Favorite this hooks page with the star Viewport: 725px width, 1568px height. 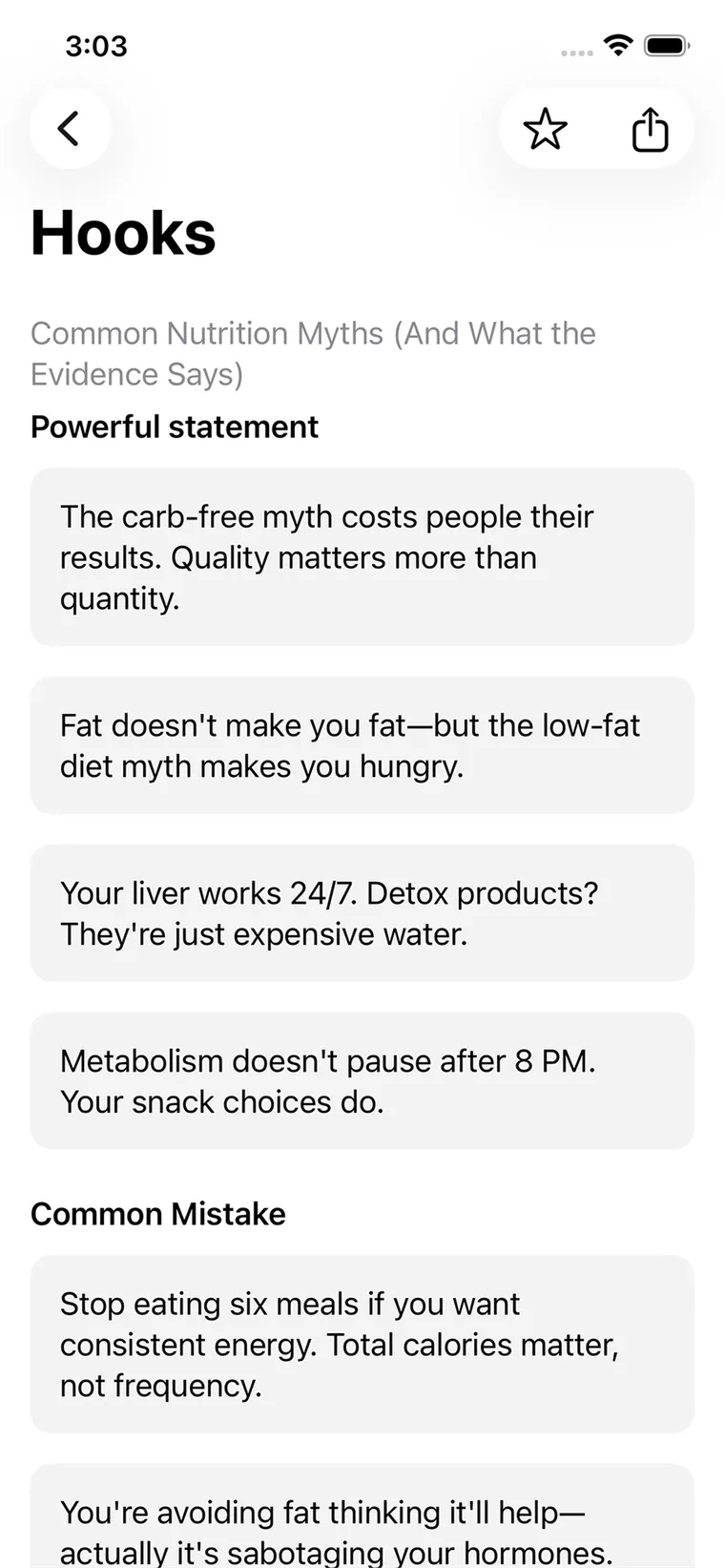click(x=545, y=129)
